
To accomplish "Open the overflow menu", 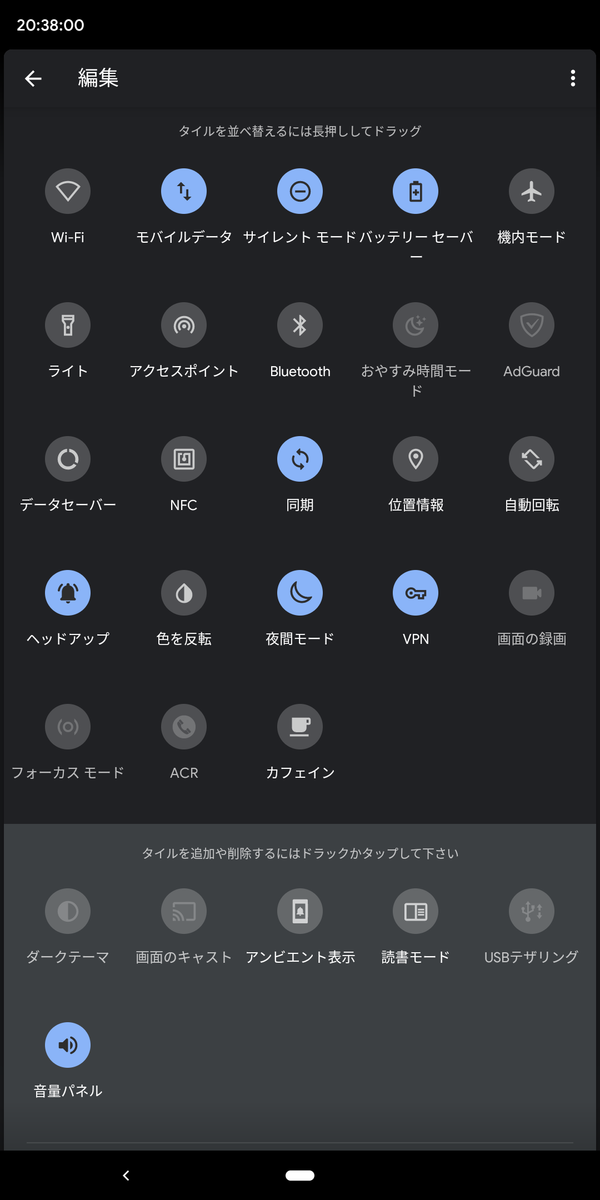I will point(572,78).
